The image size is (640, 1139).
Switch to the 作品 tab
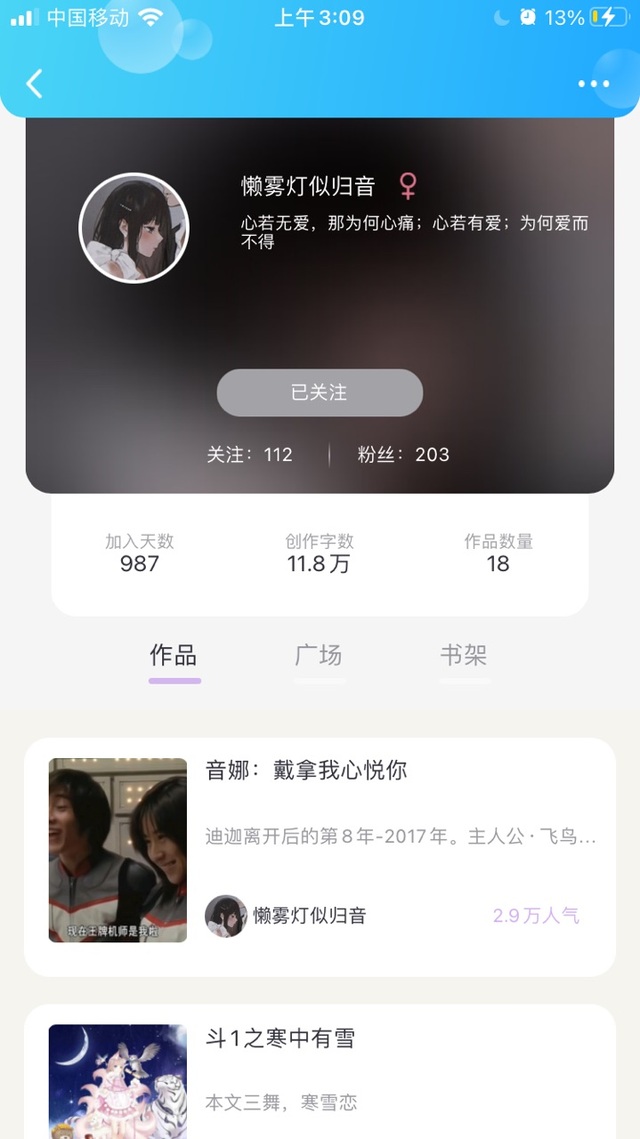coord(174,656)
